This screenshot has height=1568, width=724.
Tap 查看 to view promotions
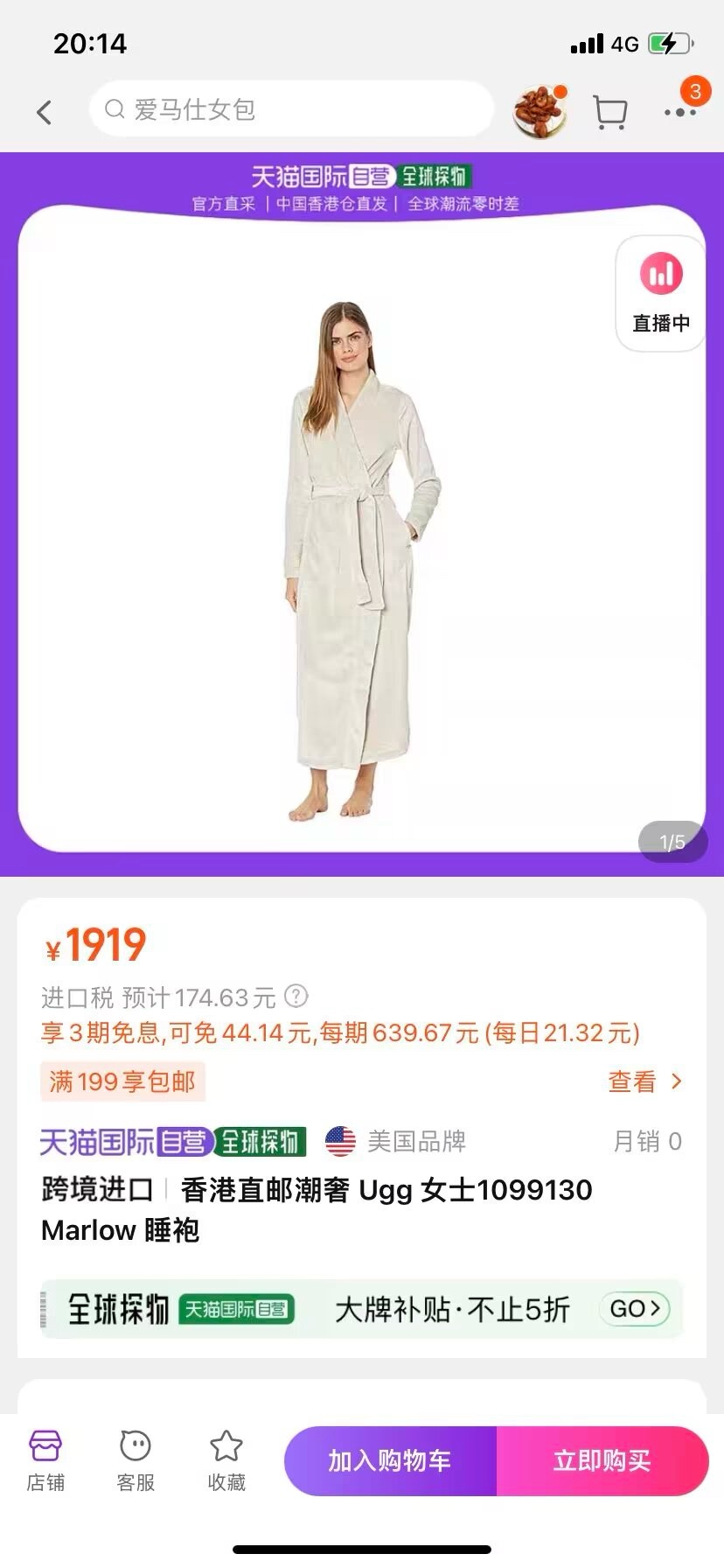644,1081
